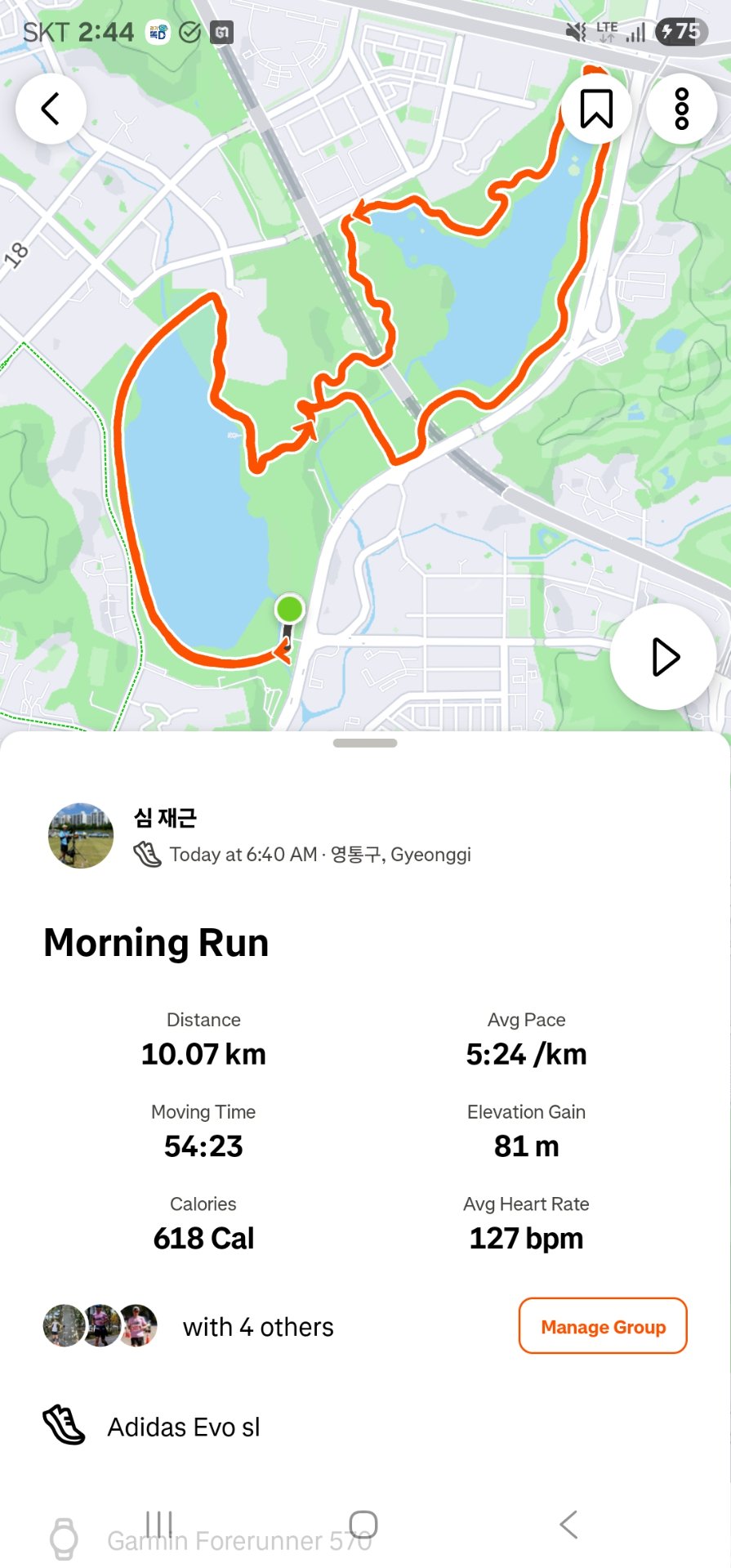Tap the shoe icon next to Adidas Evo sl

pyautogui.click(x=62, y=1427)
